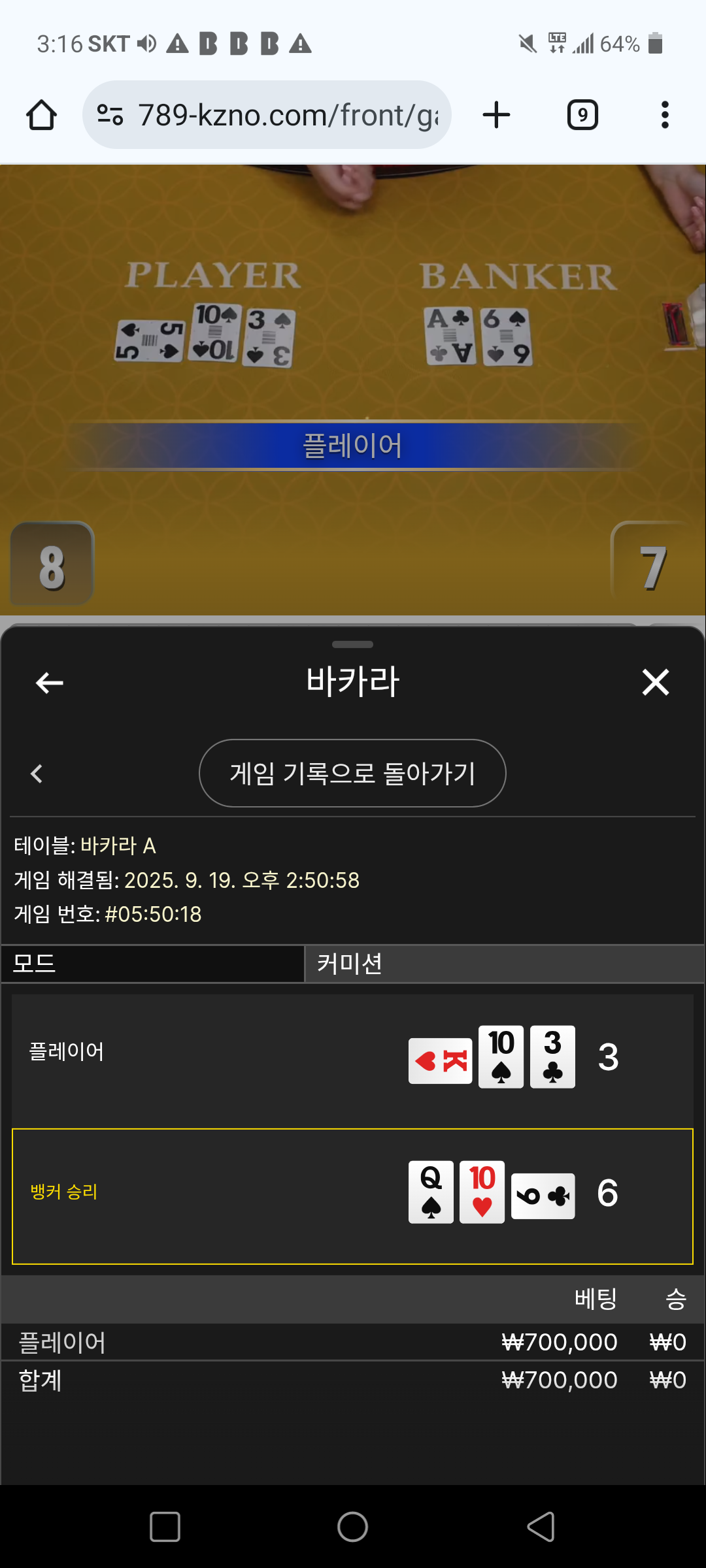The image size is (706, 1568).
Task: Go to the previous game record chevron
Action: click(x=37, y=774)
